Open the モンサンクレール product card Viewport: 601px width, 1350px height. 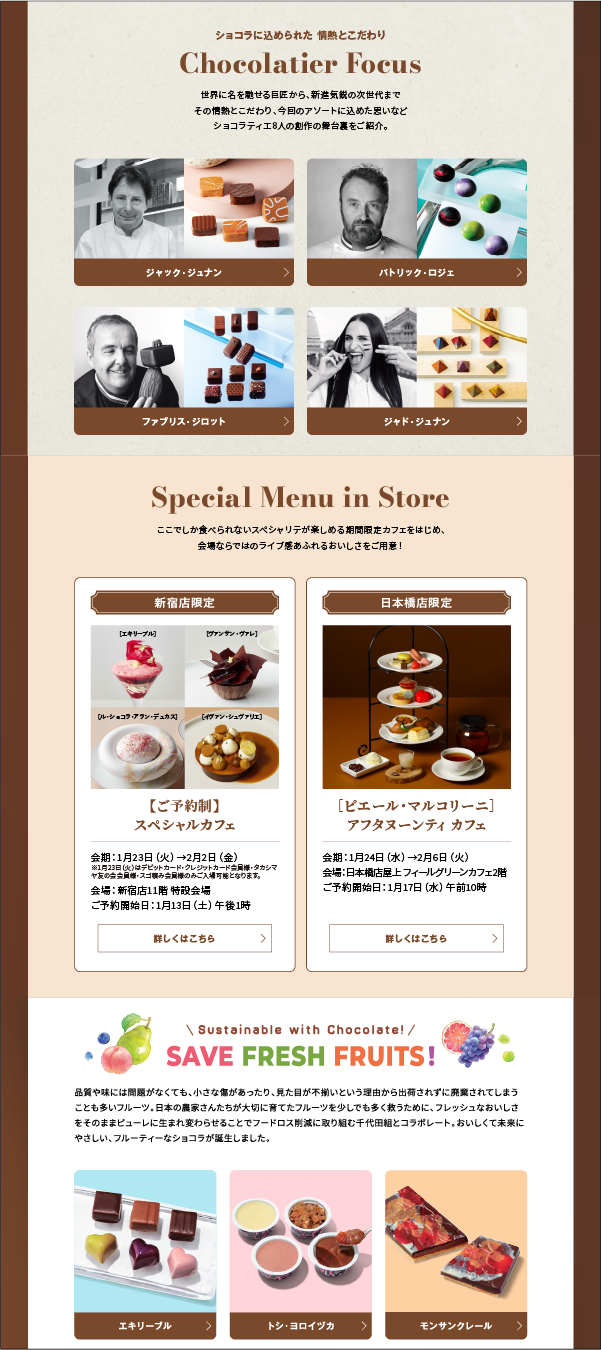point(455,1325)
